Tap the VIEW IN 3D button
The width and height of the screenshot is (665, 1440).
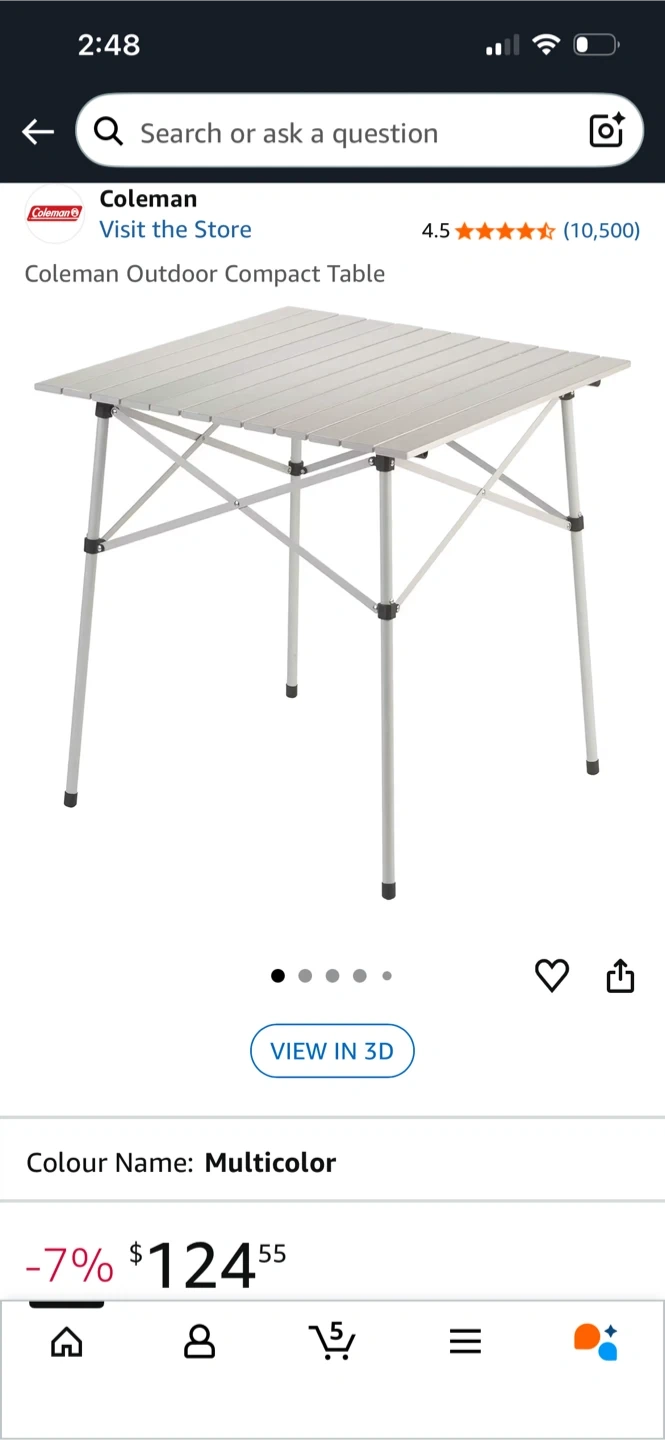[332, 1051]
